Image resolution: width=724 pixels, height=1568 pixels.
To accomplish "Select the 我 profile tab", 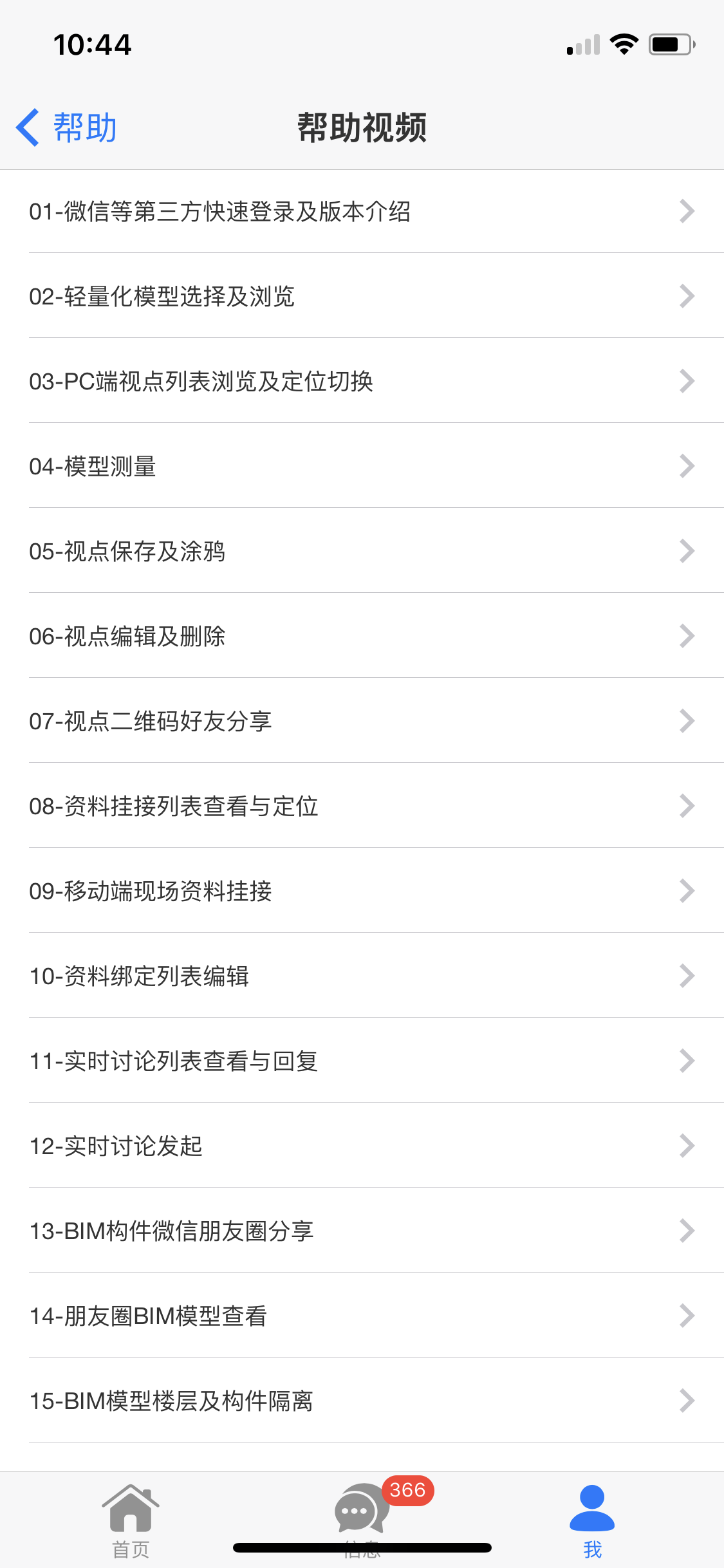I will pos(592,1520).
